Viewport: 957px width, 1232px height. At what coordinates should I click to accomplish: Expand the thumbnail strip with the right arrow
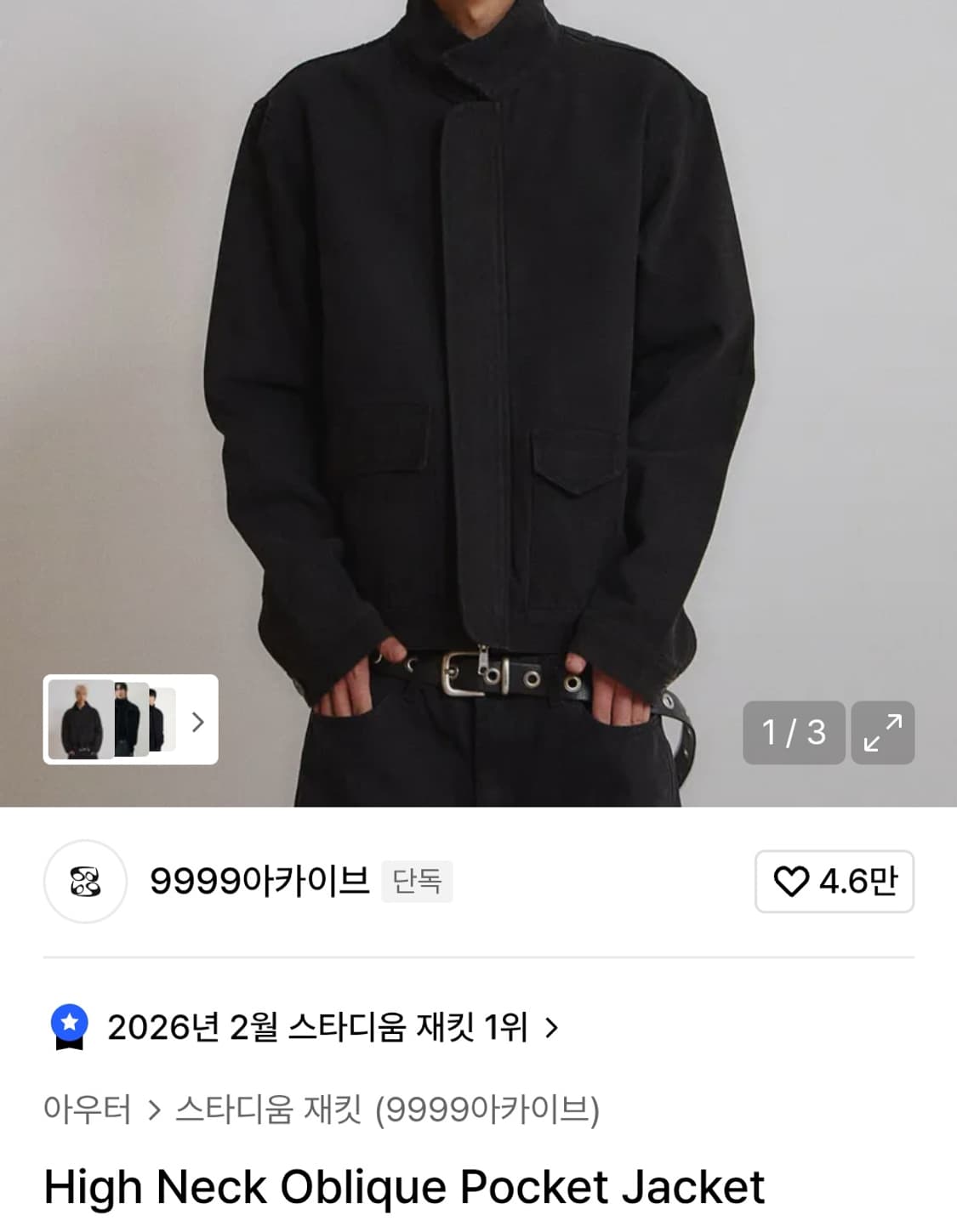(x=197, y=722)
